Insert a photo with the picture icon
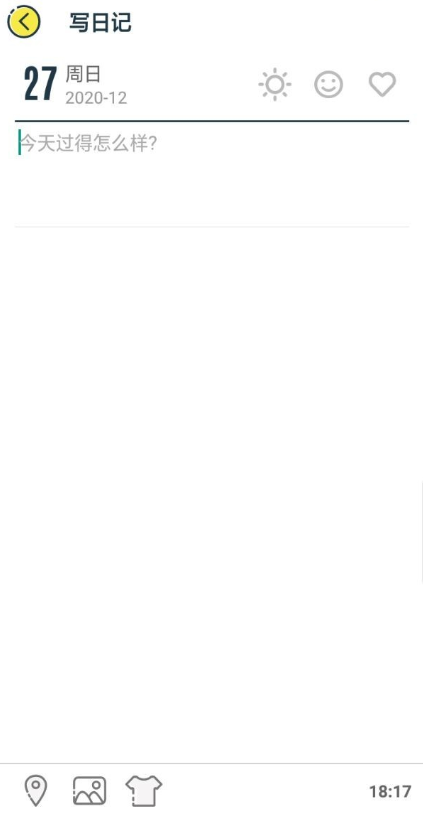 pyautogui.click(x=89, y=791)
